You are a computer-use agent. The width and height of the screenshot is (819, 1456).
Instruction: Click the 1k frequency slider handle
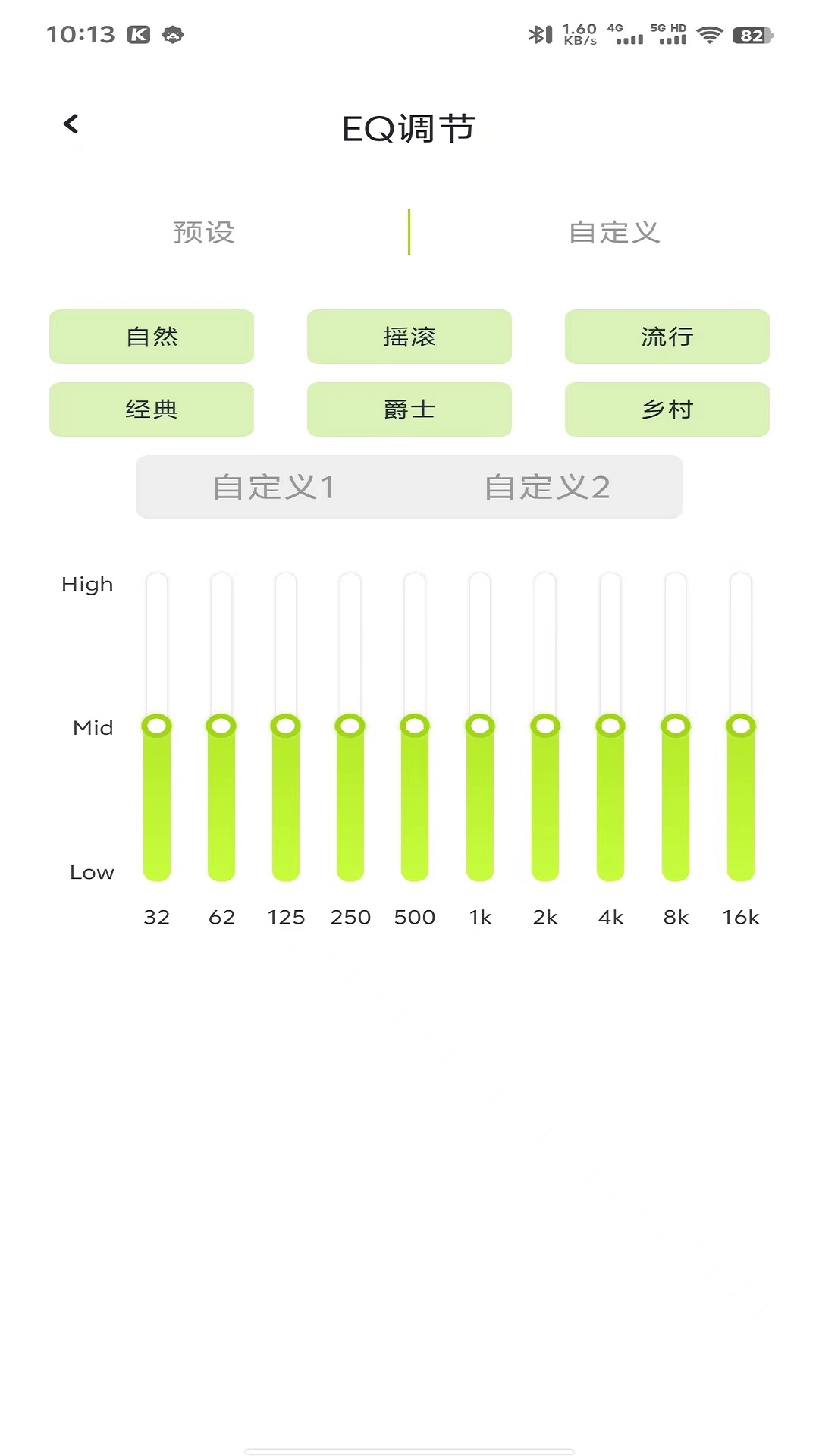pos(480,726)
